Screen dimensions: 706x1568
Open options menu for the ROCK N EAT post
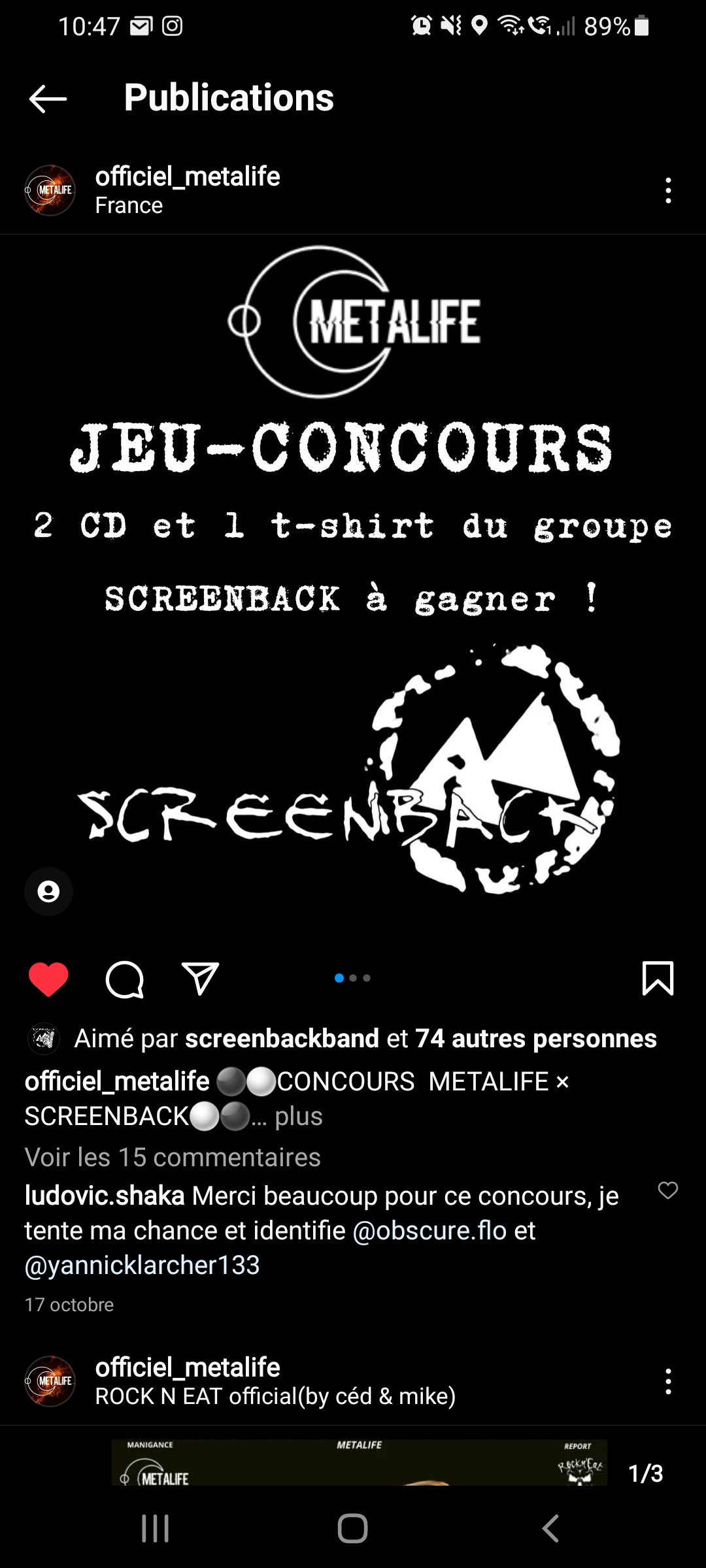pos(667,1381)
